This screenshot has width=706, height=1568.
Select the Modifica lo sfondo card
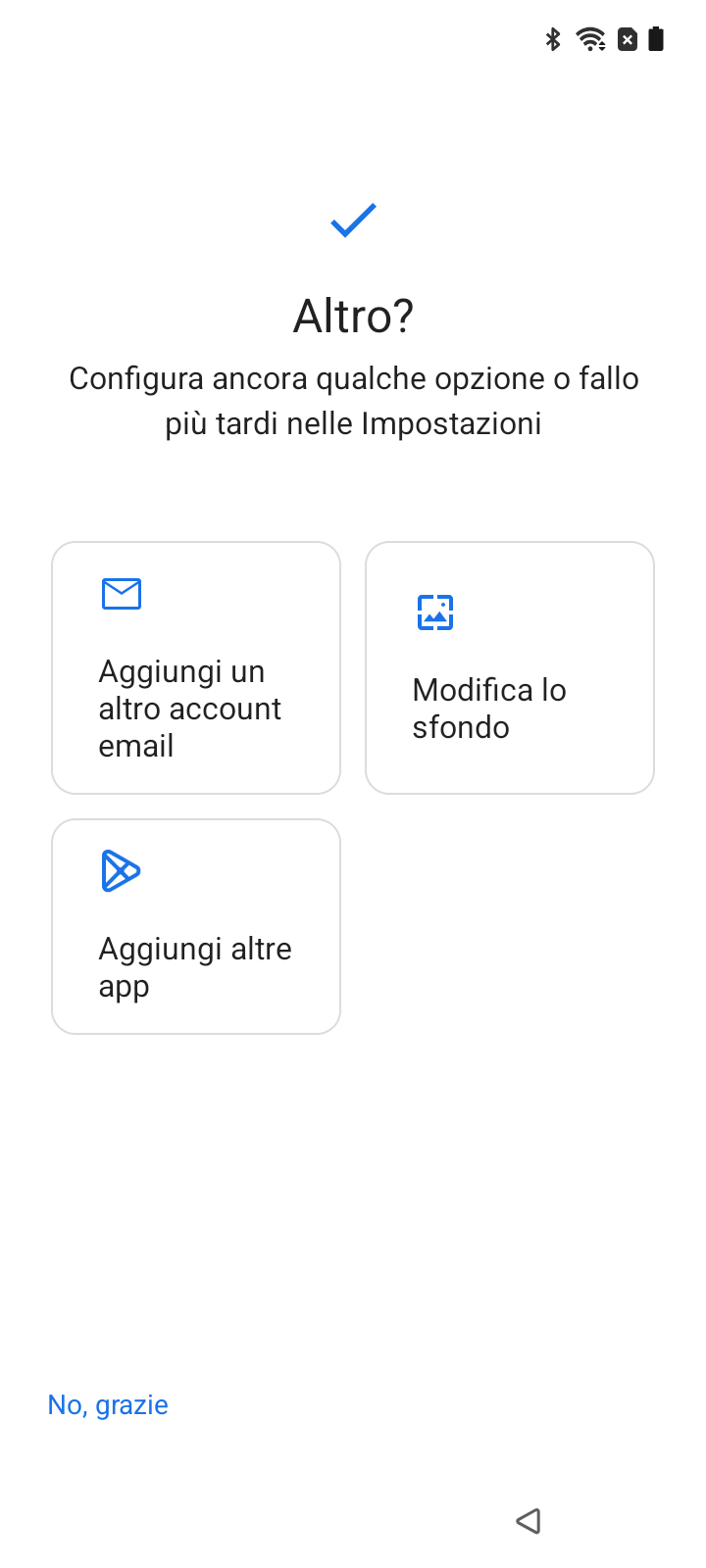(x=510, y=667)
